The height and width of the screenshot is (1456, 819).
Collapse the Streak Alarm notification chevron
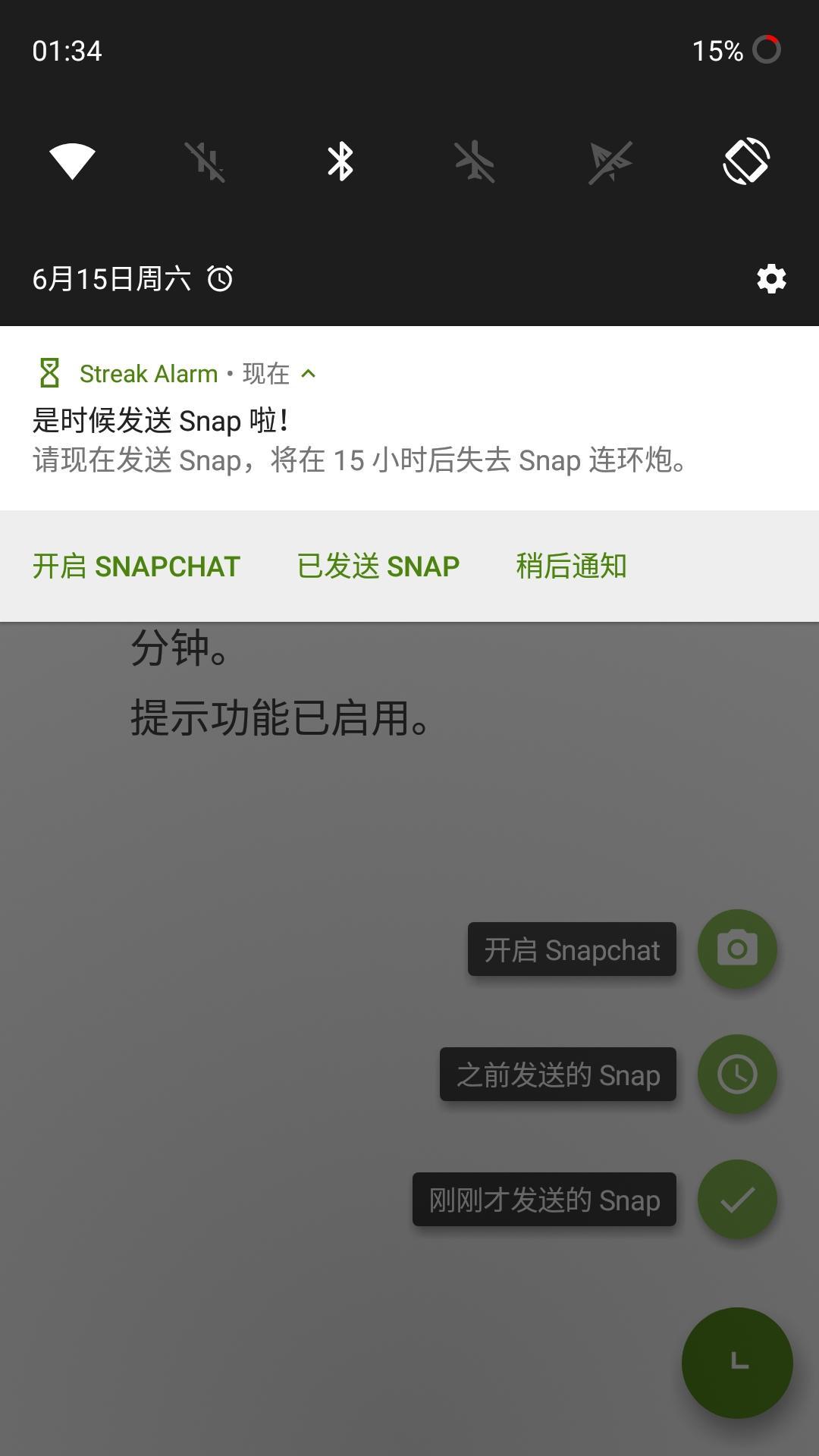(308, 373)
